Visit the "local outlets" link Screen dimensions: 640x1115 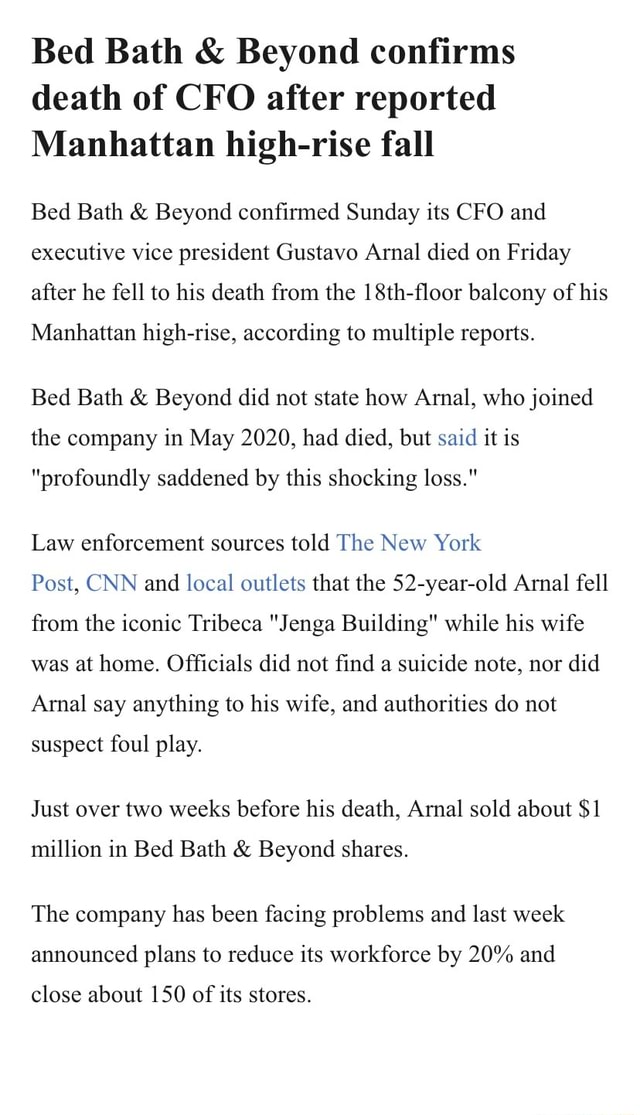pyautogui.click(x=246, y=583)
